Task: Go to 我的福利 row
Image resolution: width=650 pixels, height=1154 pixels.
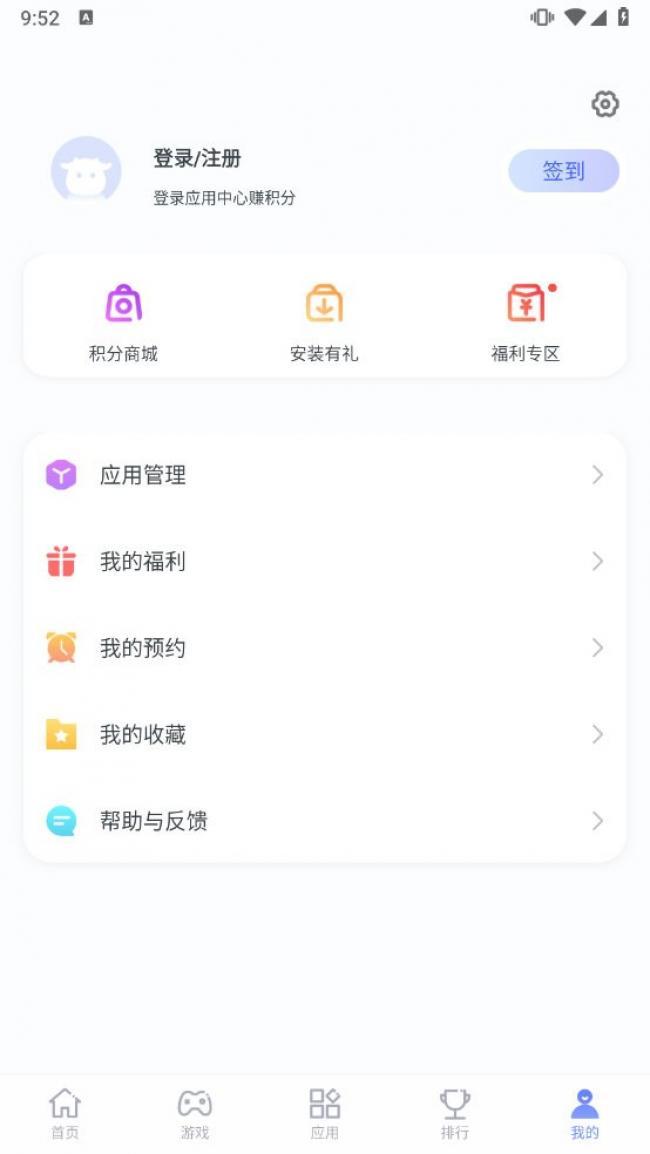Action: tap(324, 562)
